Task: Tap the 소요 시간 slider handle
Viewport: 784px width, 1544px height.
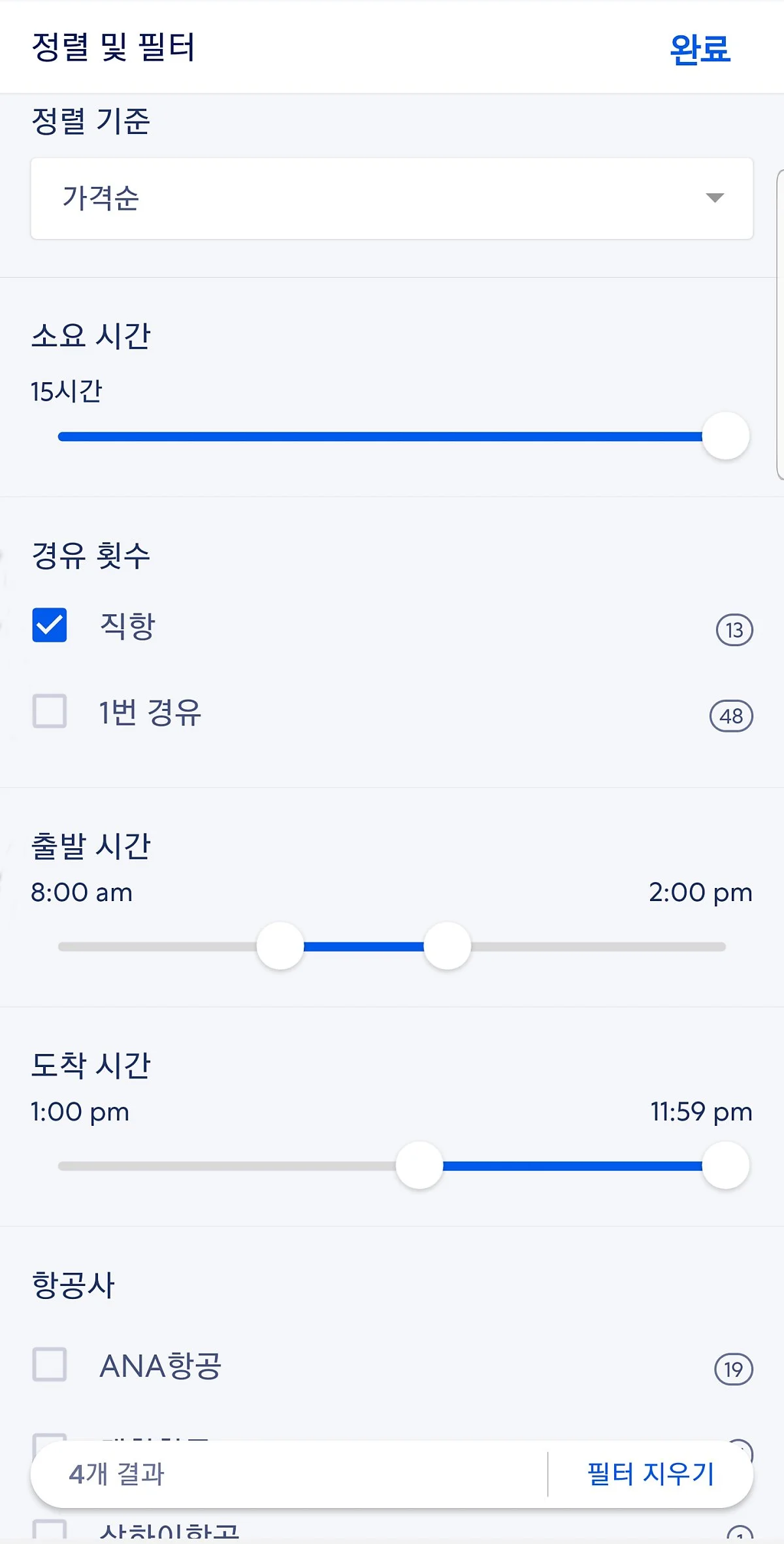Action: coord(725,436)
